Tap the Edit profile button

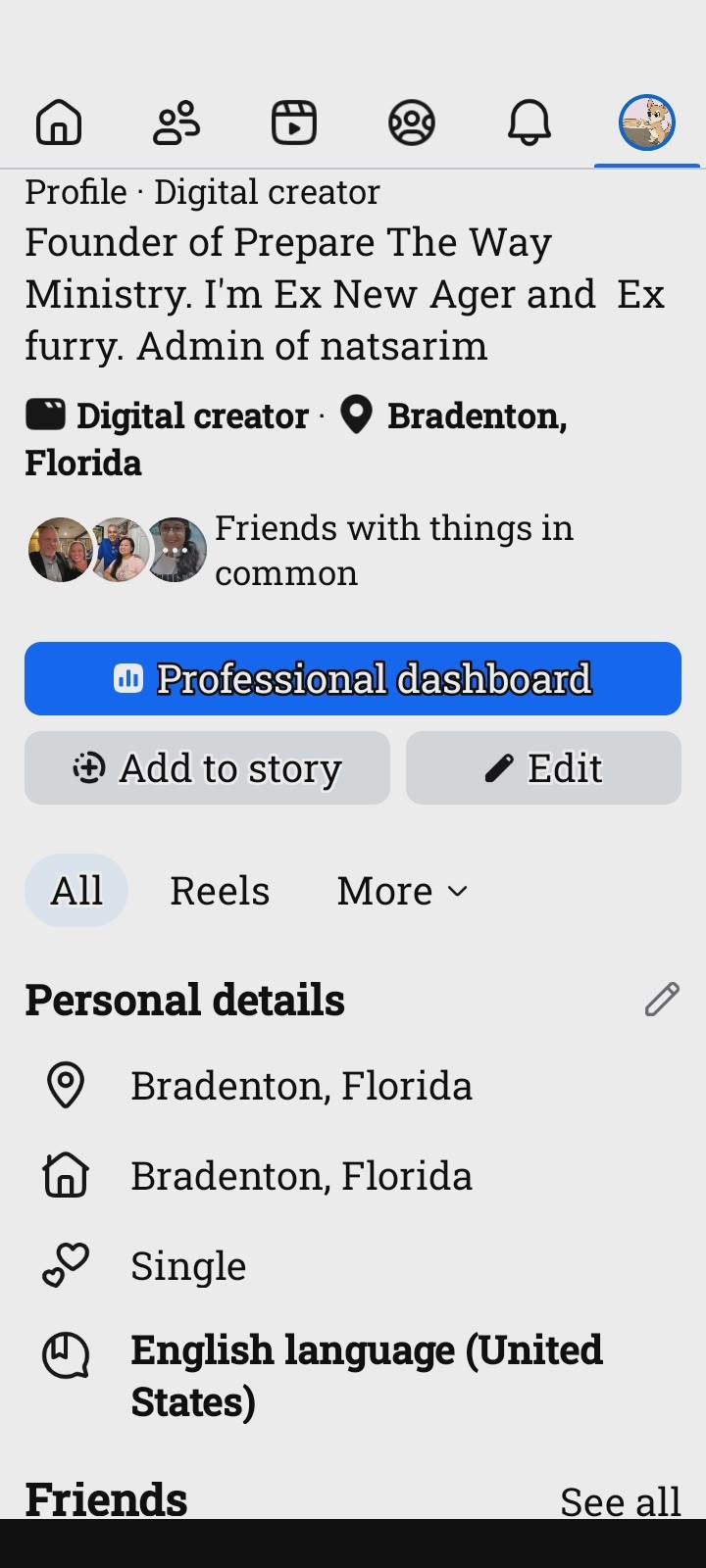coord(543,768)
